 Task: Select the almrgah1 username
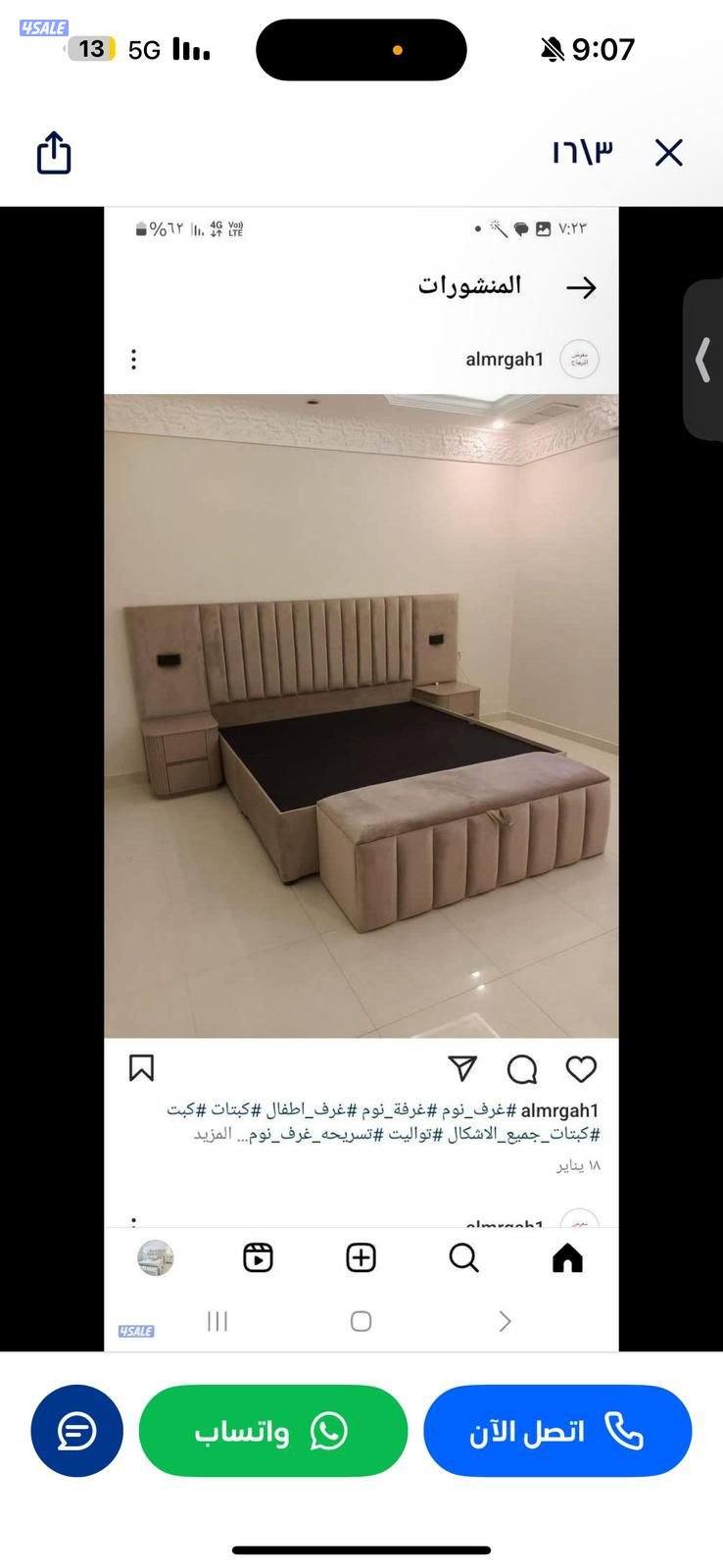point(506,360)
